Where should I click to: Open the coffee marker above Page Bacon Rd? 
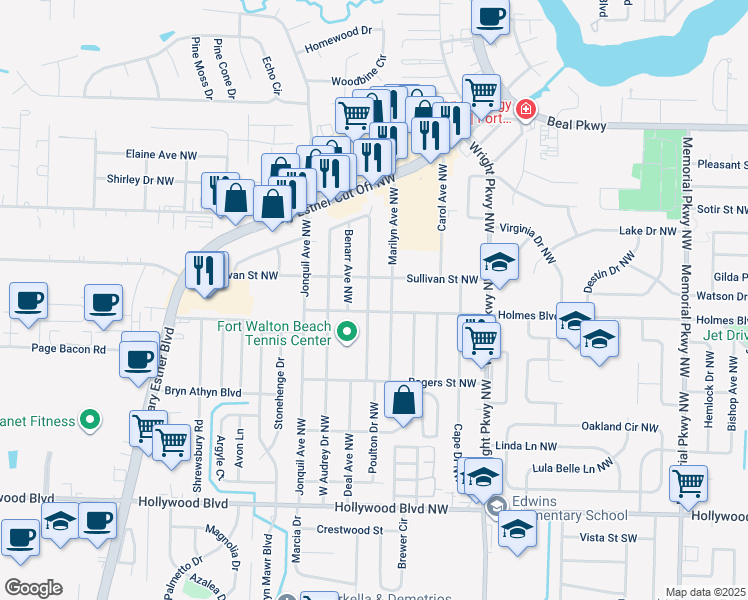[103, 302]
